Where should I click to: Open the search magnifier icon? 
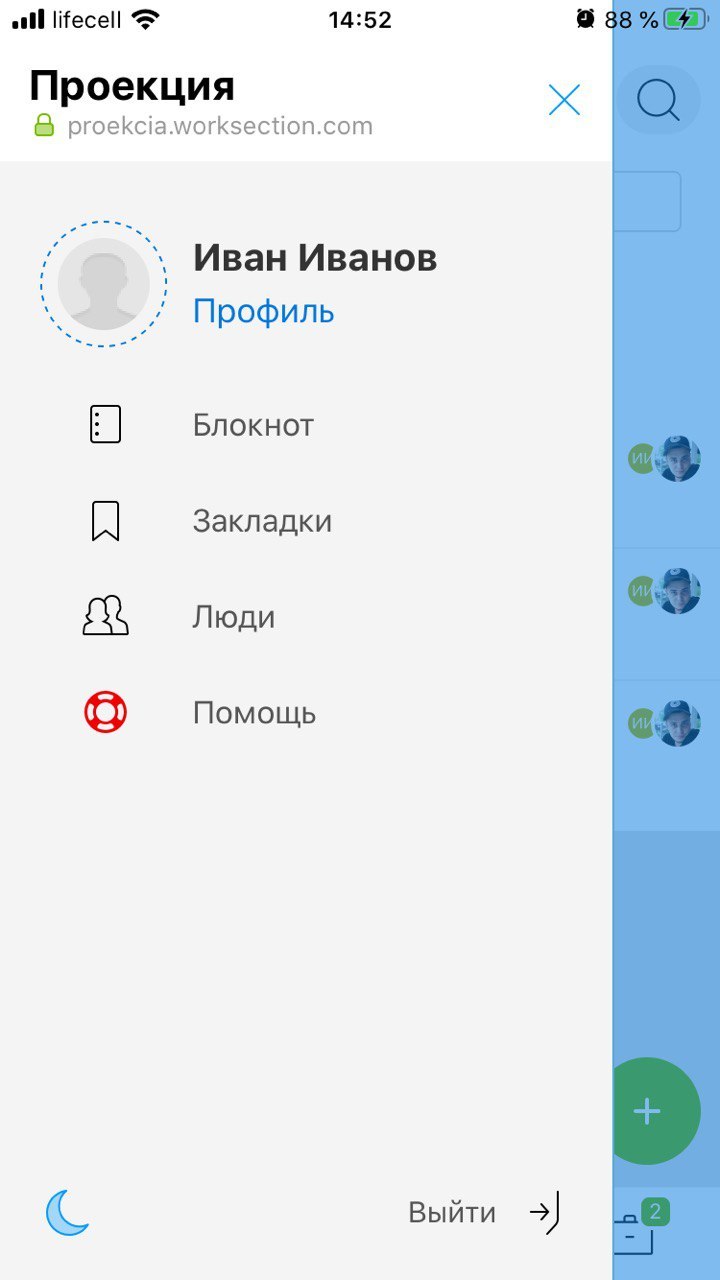click(658, 100)
